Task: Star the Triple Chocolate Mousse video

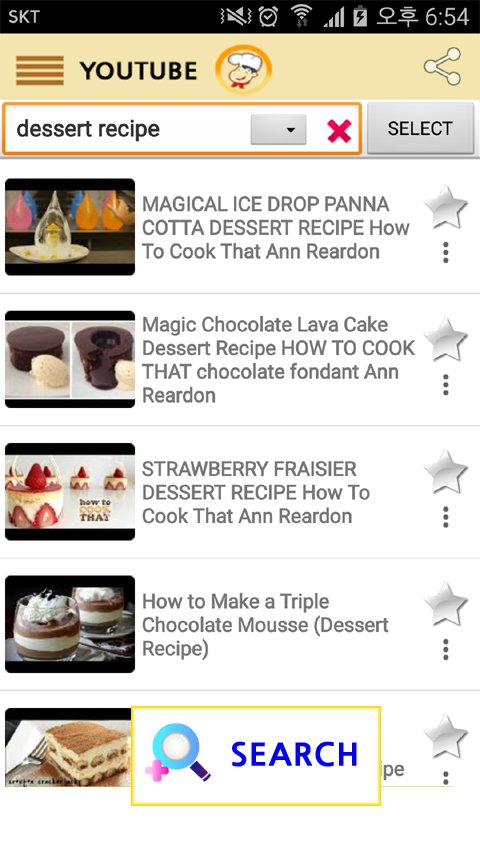Action: [446, 604]
